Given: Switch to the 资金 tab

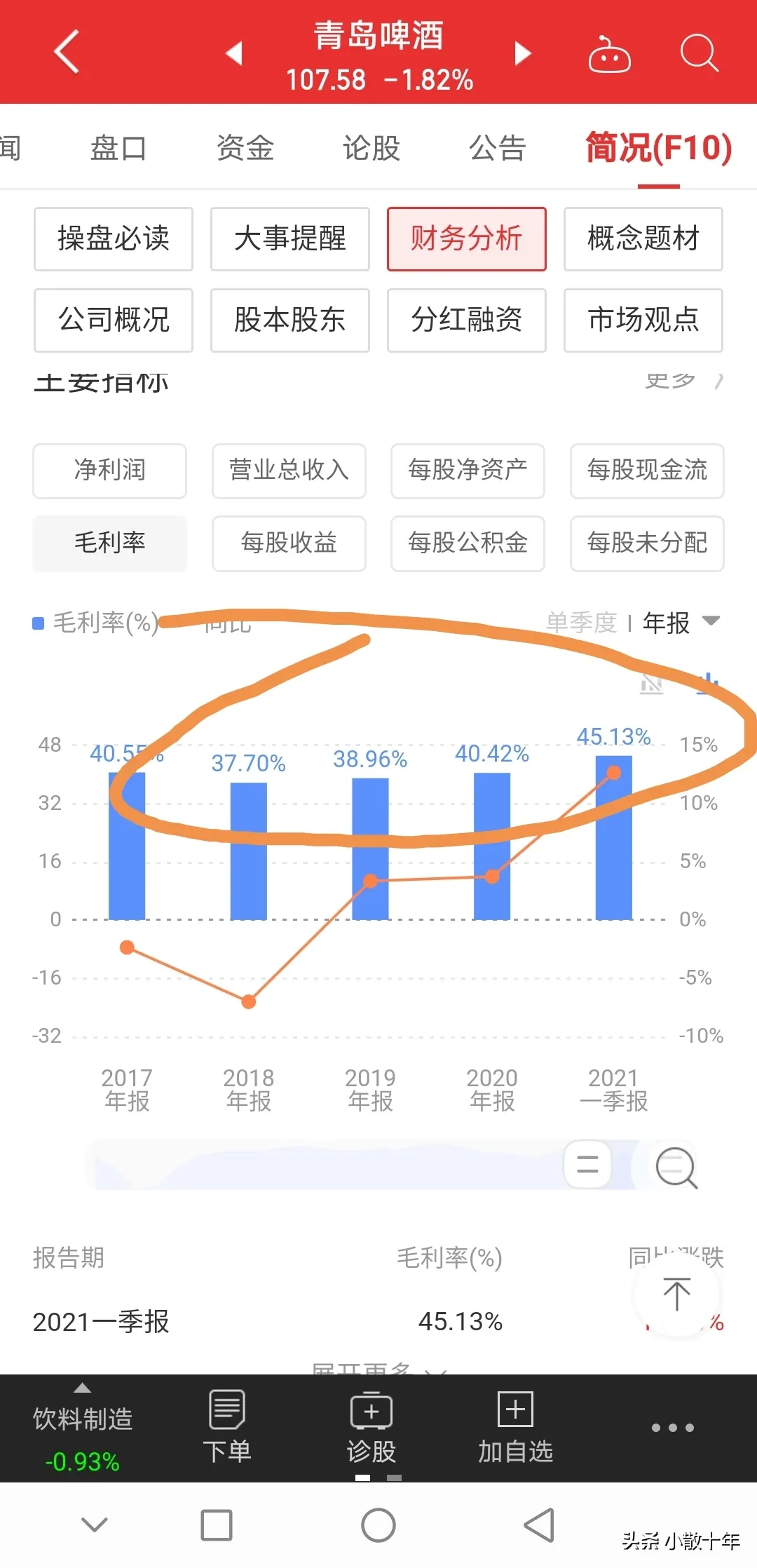Looking at the screenshot, I should click(x=245, y=148).
